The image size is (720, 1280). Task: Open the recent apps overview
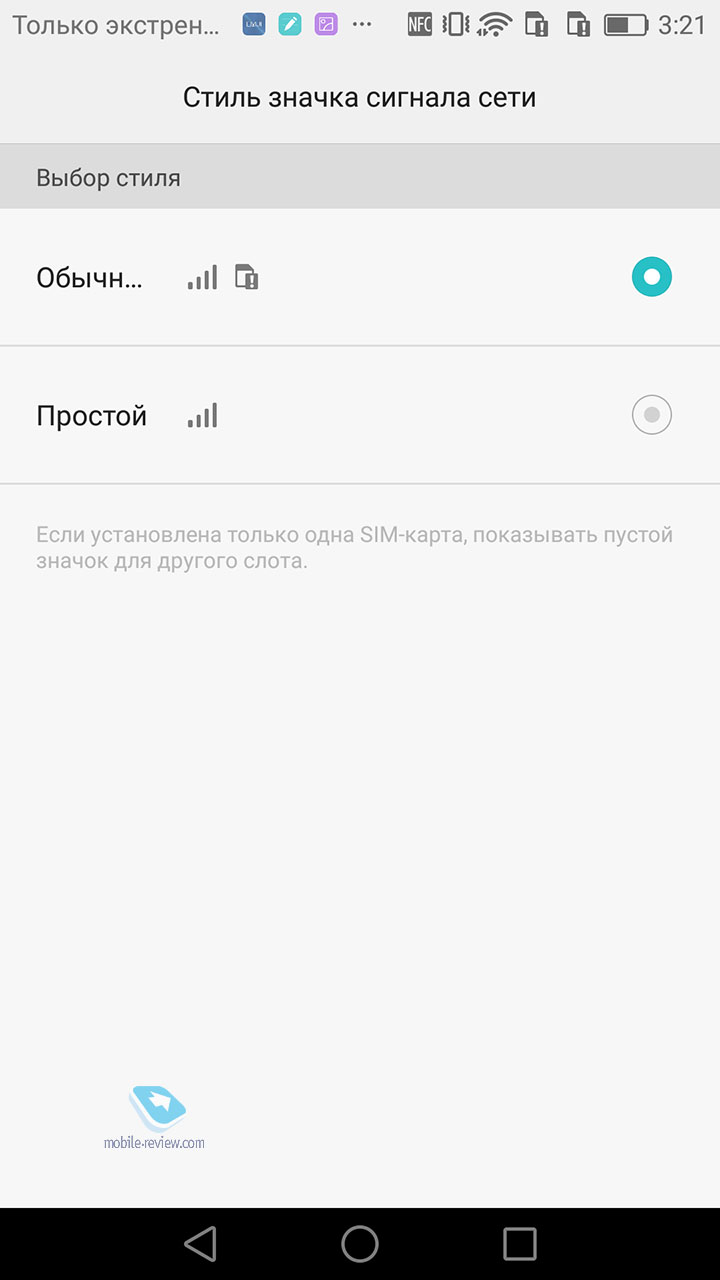[520, 1244]
